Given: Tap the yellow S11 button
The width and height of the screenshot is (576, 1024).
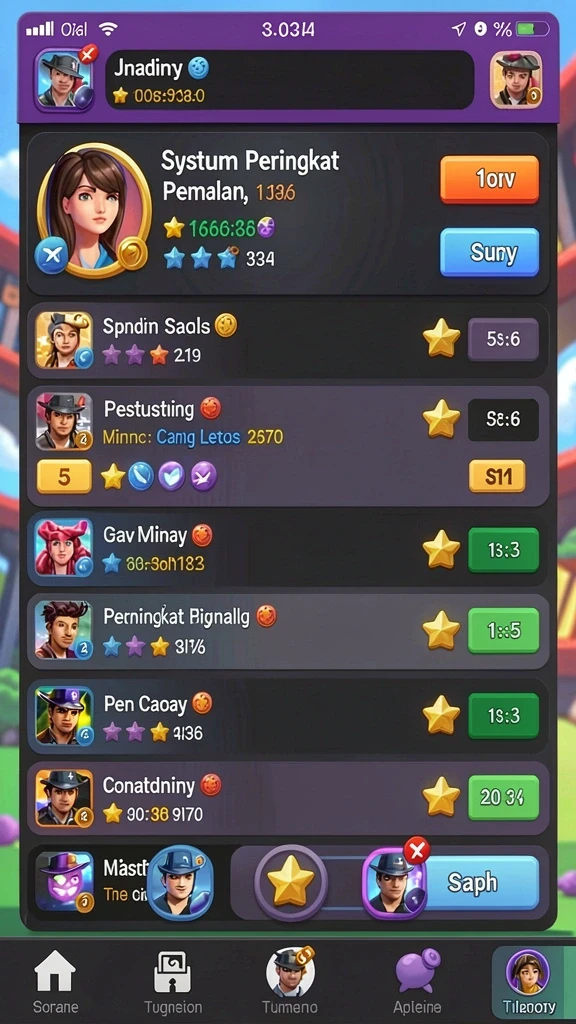Looking at the screenshot, I should tap(497, 476).
